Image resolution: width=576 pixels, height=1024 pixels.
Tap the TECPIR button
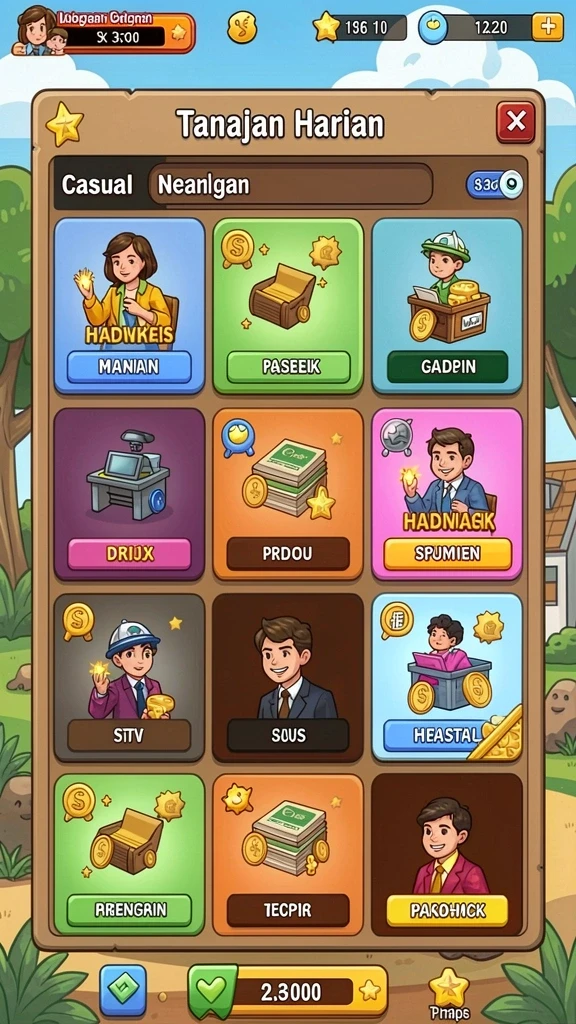288,910
